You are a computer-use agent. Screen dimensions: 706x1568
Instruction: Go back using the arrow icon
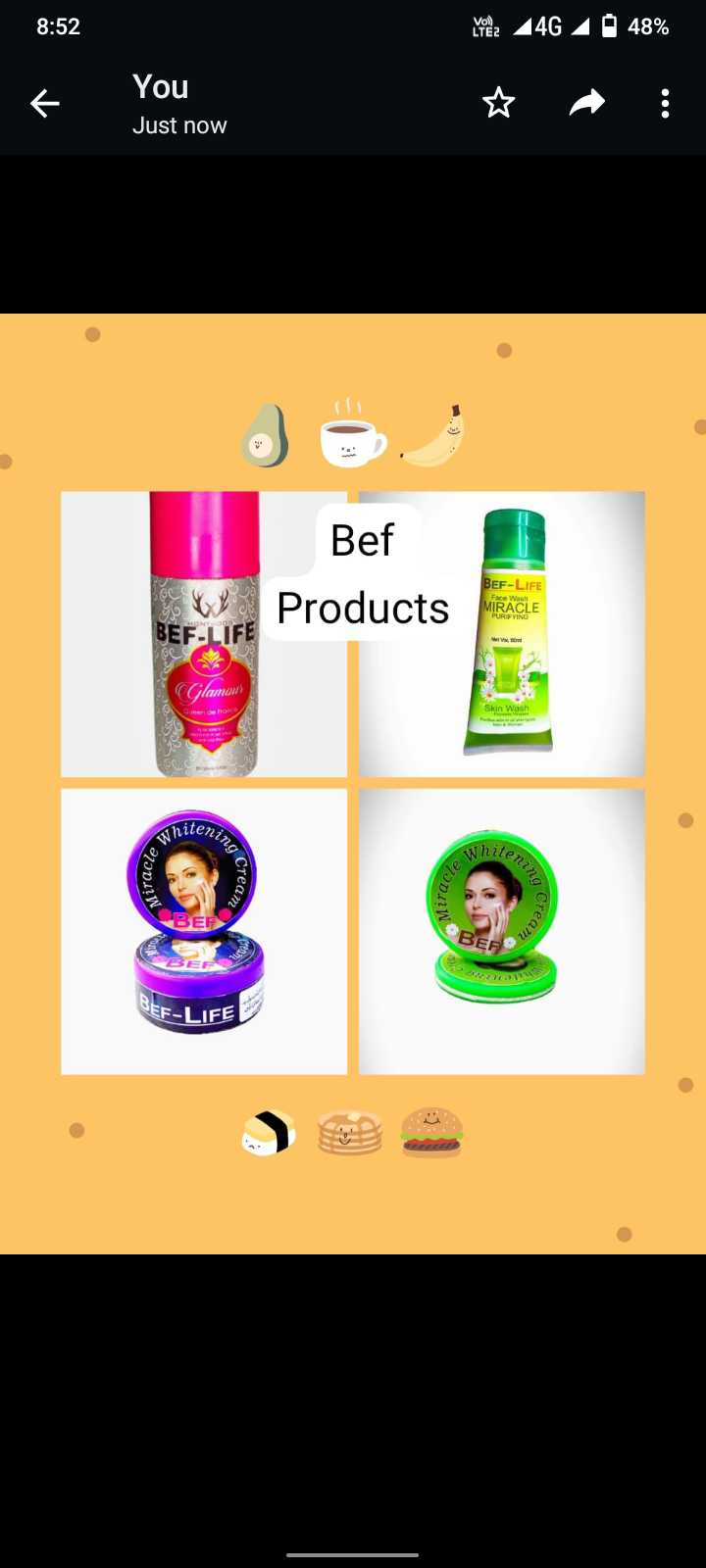45,103
